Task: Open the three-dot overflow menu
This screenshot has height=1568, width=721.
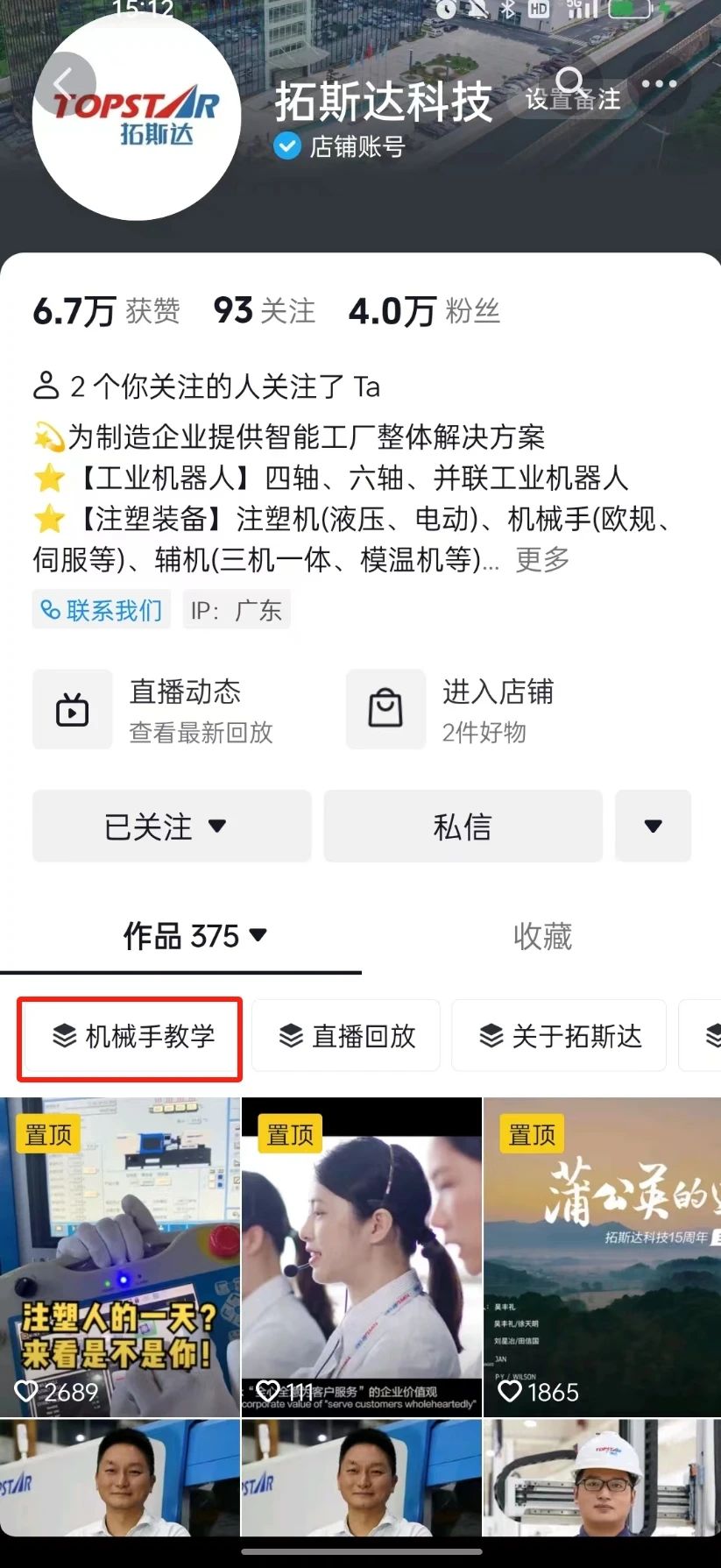Action: [659, 84]
